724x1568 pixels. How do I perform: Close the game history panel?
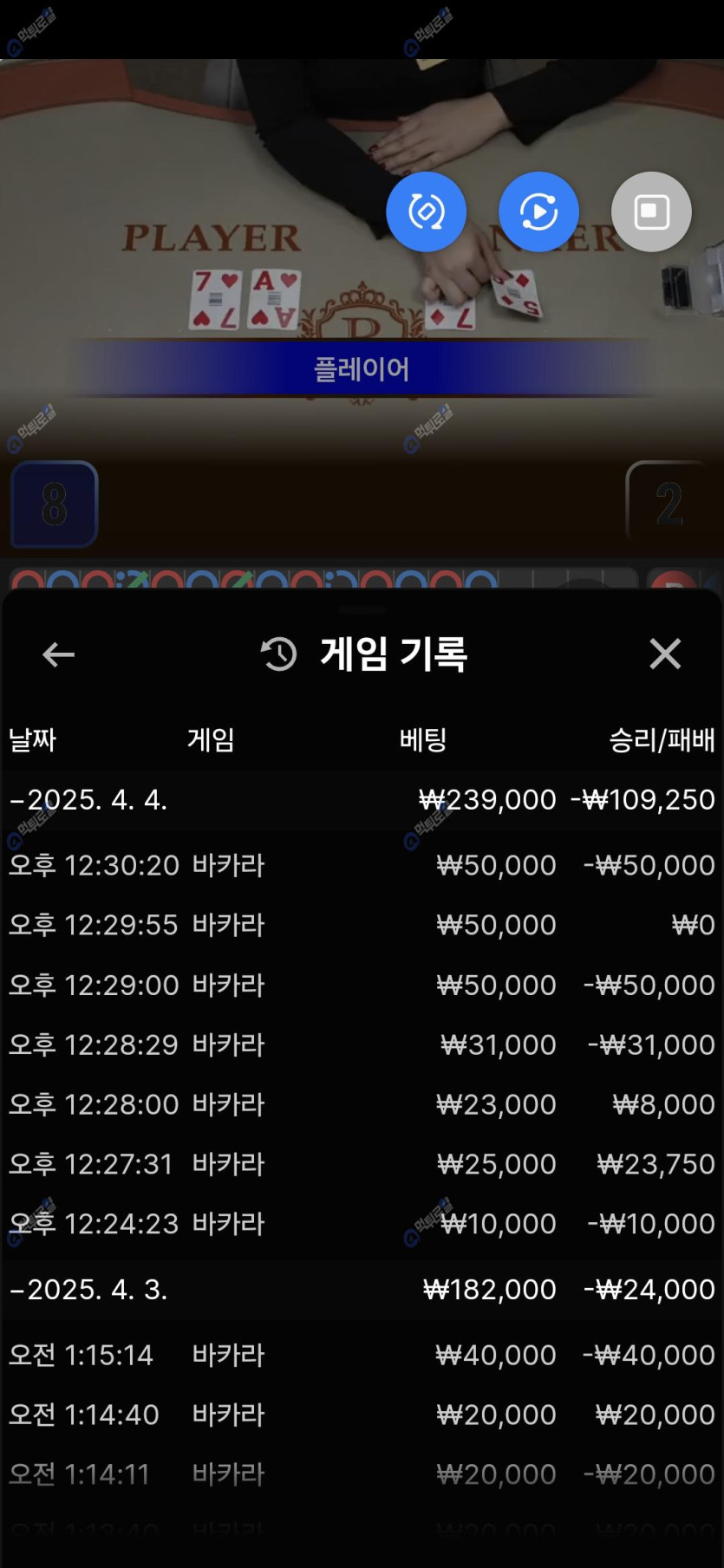(665, 654)
